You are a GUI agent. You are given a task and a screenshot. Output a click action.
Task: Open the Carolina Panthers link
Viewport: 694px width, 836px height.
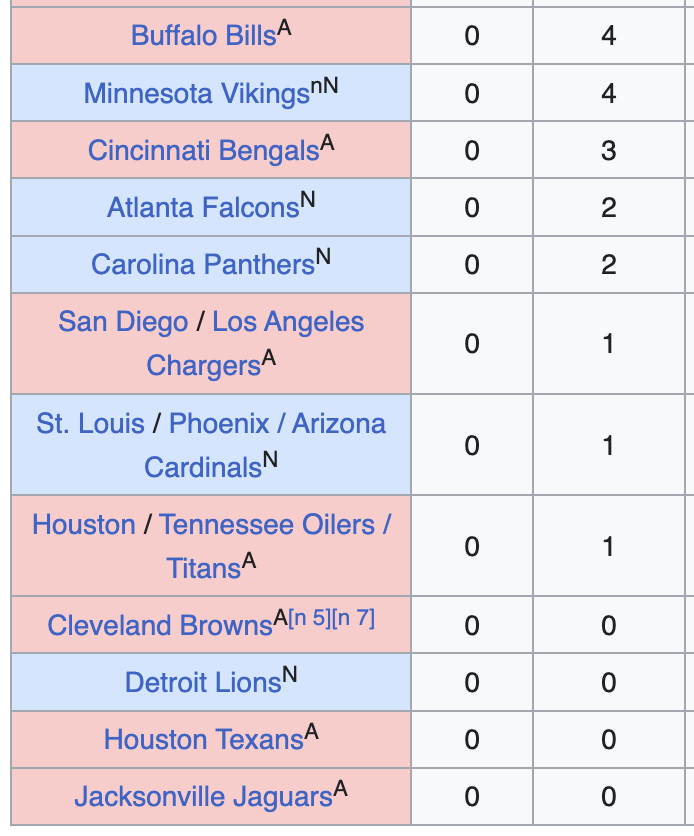[203, 264]
